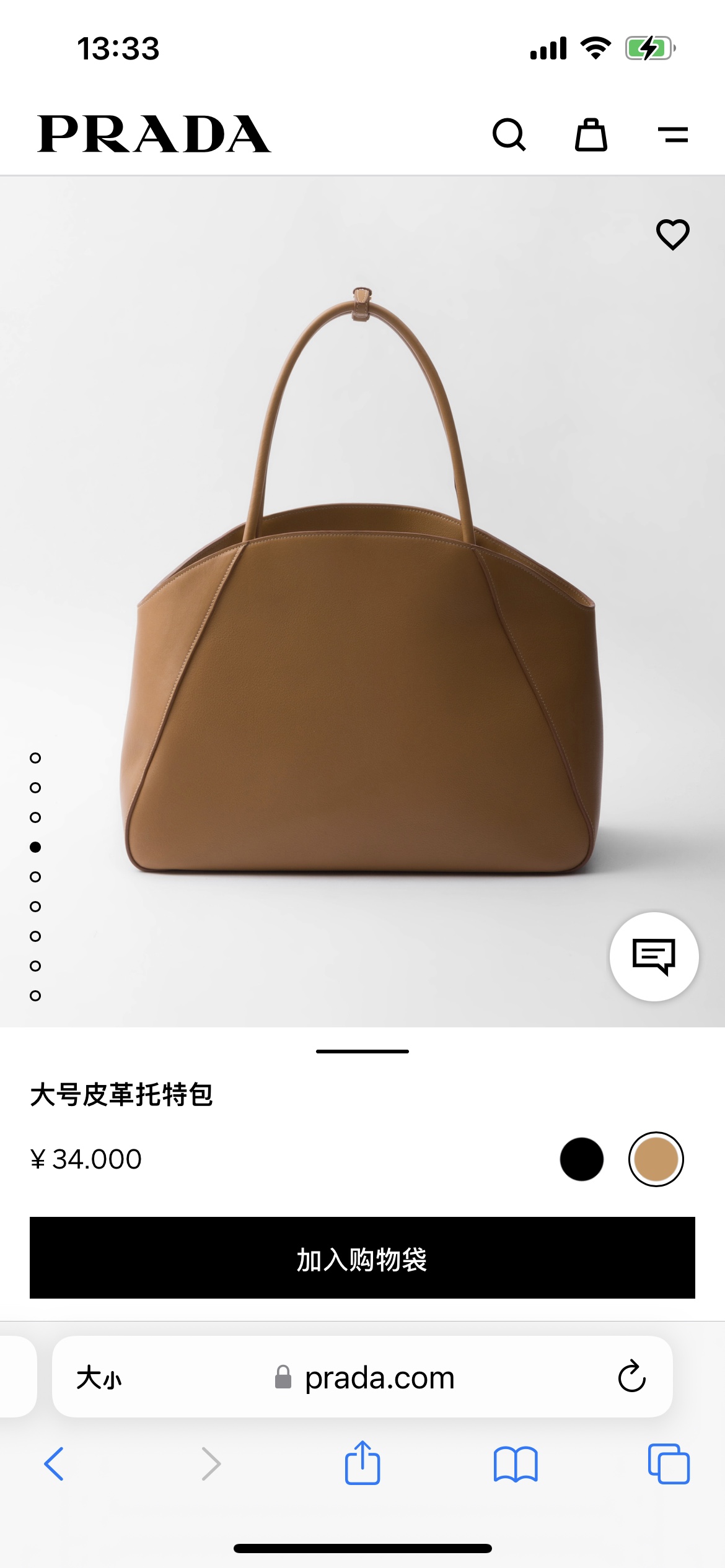Open the shopping bag
The image size is (725, 1568).
point(591,134)
